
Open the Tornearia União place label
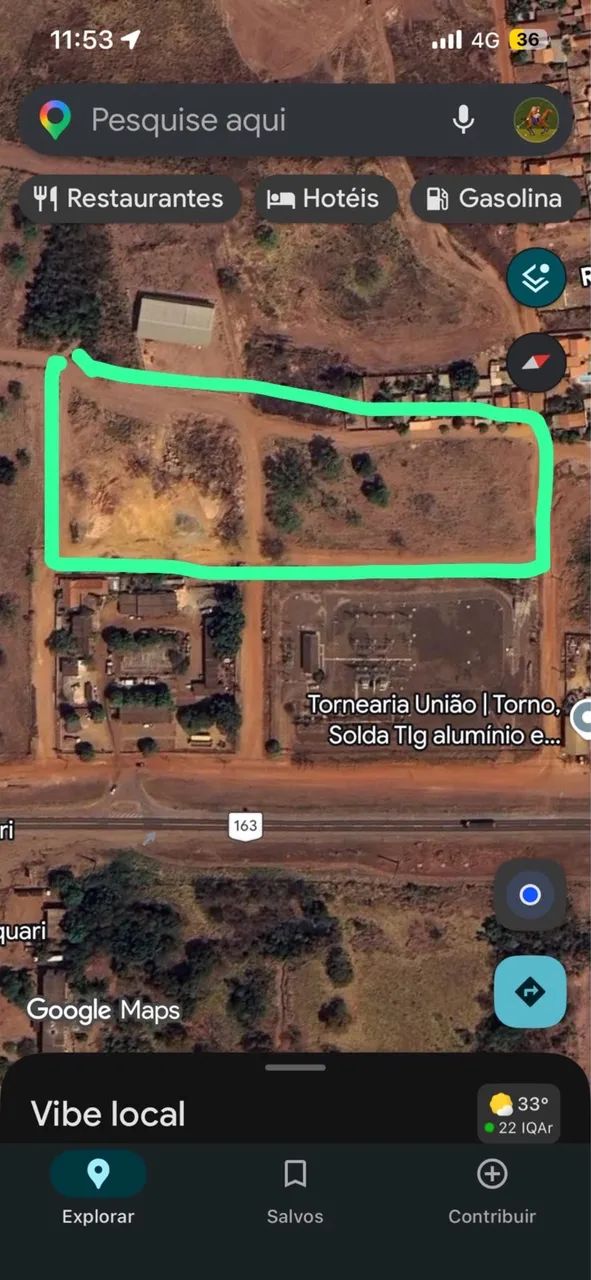[x=432, y=720]
